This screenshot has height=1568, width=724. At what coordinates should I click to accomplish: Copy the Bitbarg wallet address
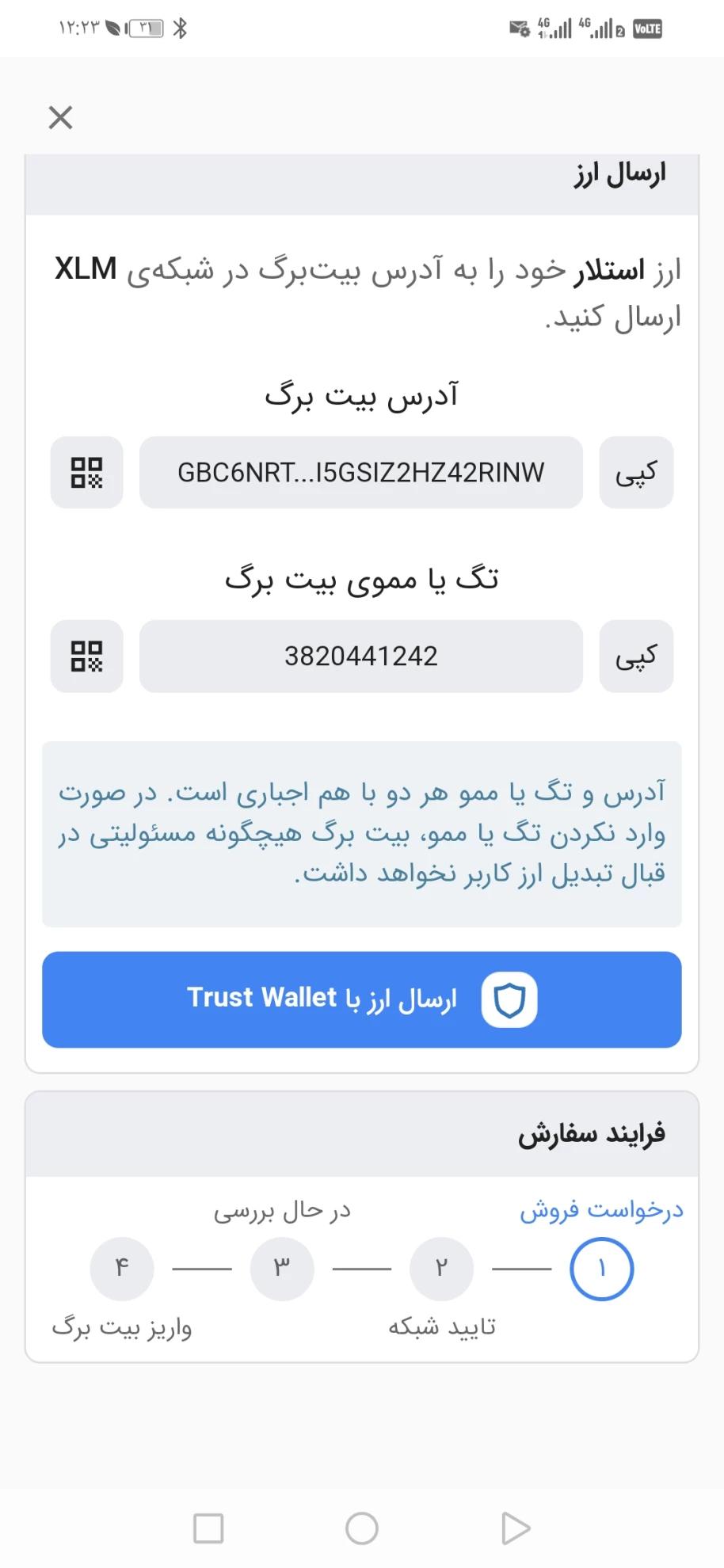636,473
